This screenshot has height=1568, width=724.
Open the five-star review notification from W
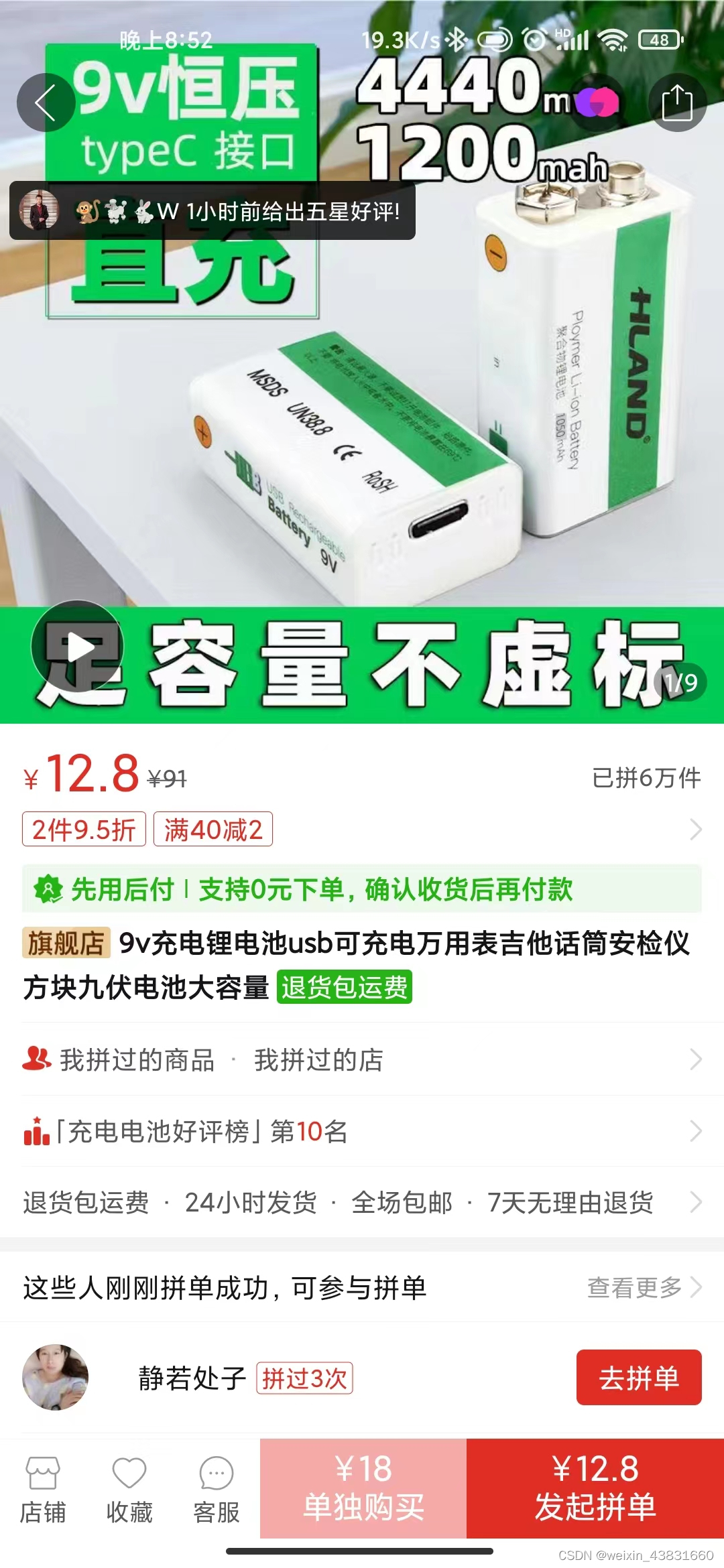tap(212, 211)
